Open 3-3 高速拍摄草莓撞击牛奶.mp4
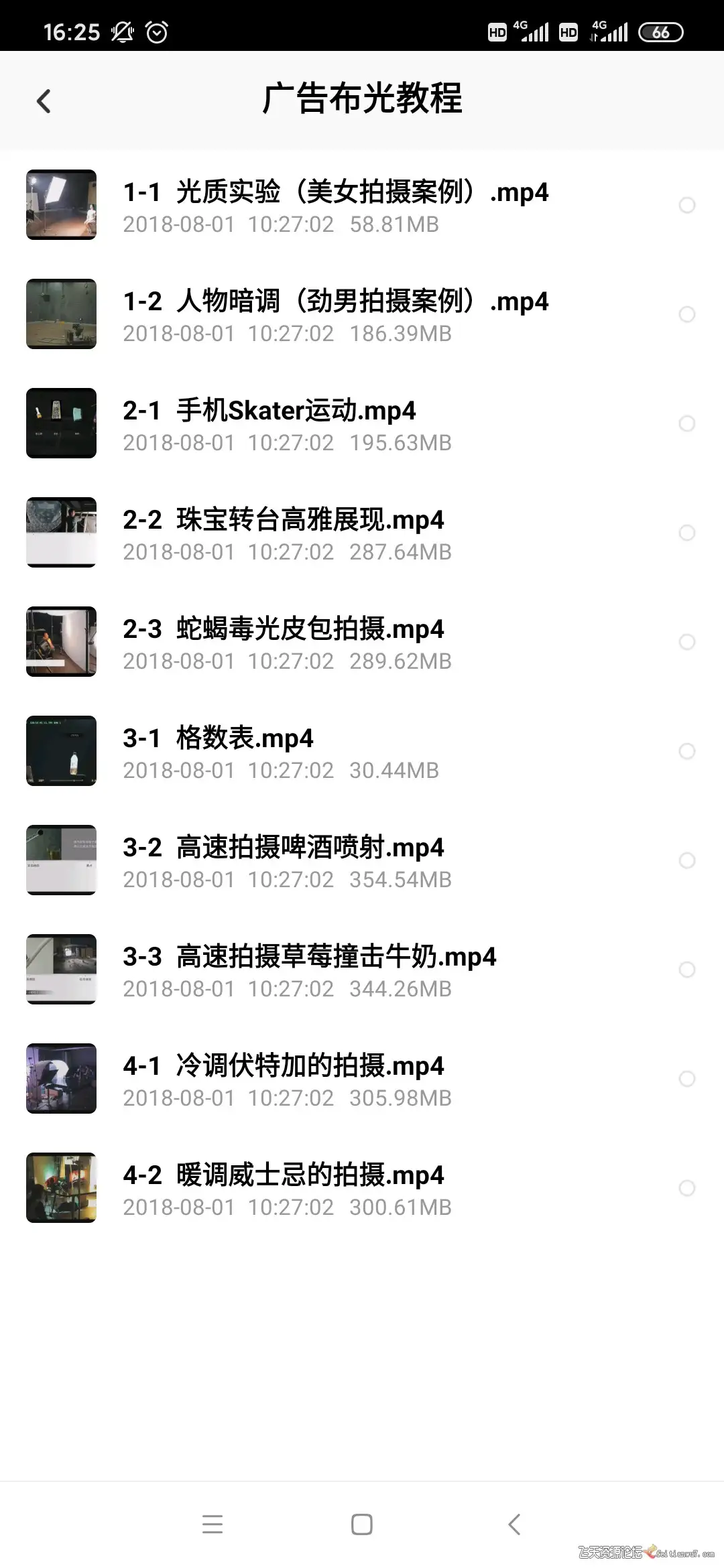The width and height of the screenshot is (724, 1568). click(x=310, y=970)
